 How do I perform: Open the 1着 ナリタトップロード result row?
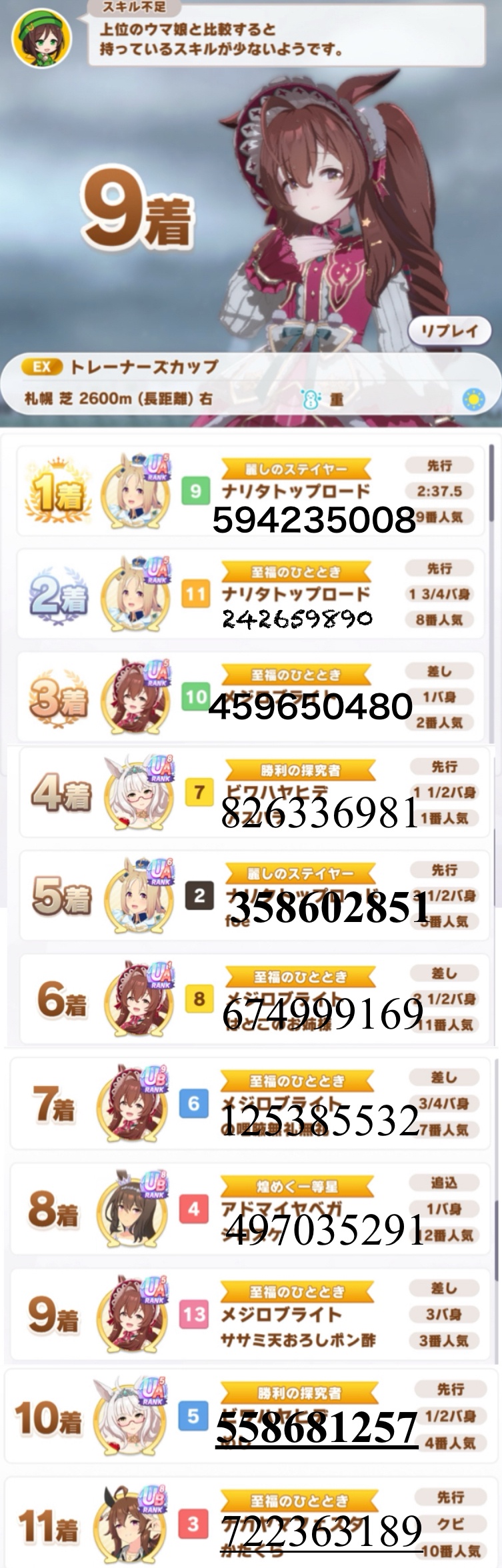(x=250, y=491)
